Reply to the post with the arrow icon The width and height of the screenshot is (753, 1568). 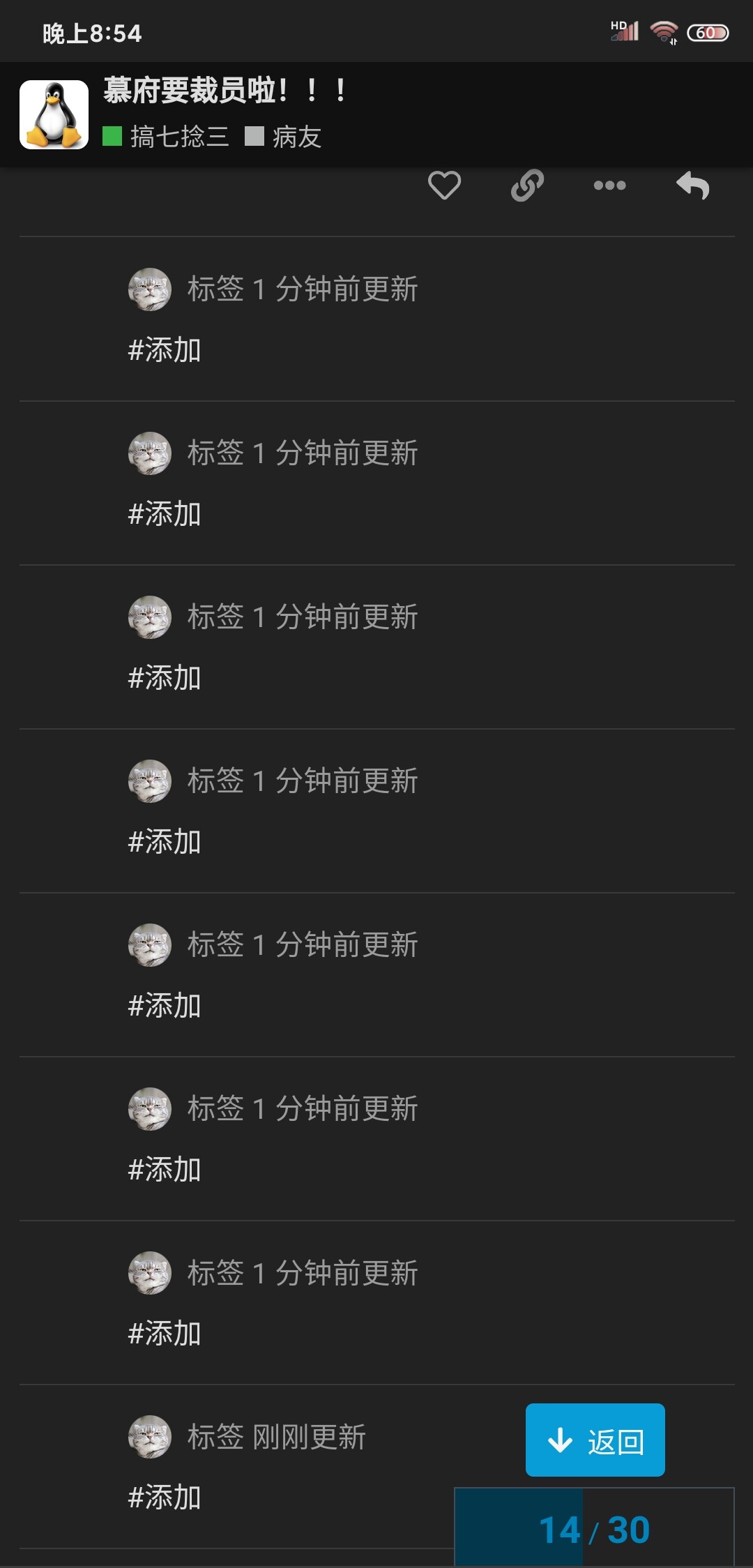pyautogui.click(x=692, y=186)
